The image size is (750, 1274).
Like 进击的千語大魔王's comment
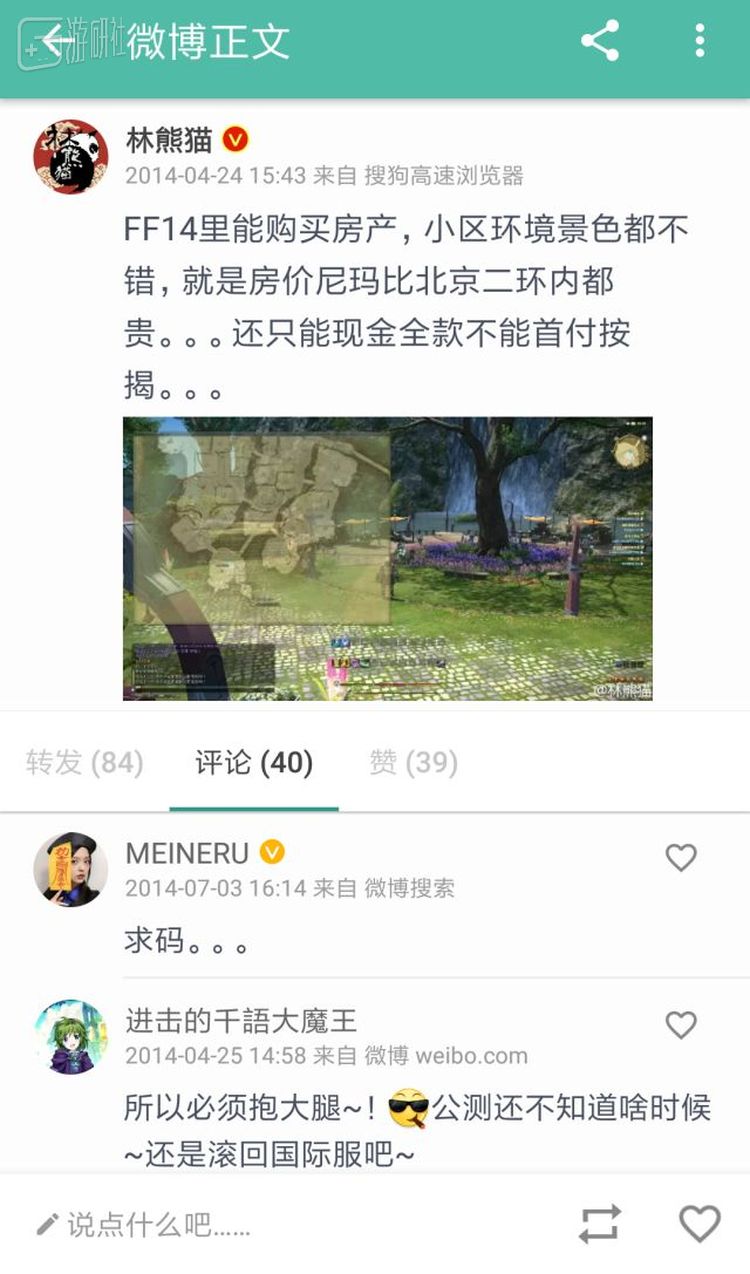click(681, 1024)
